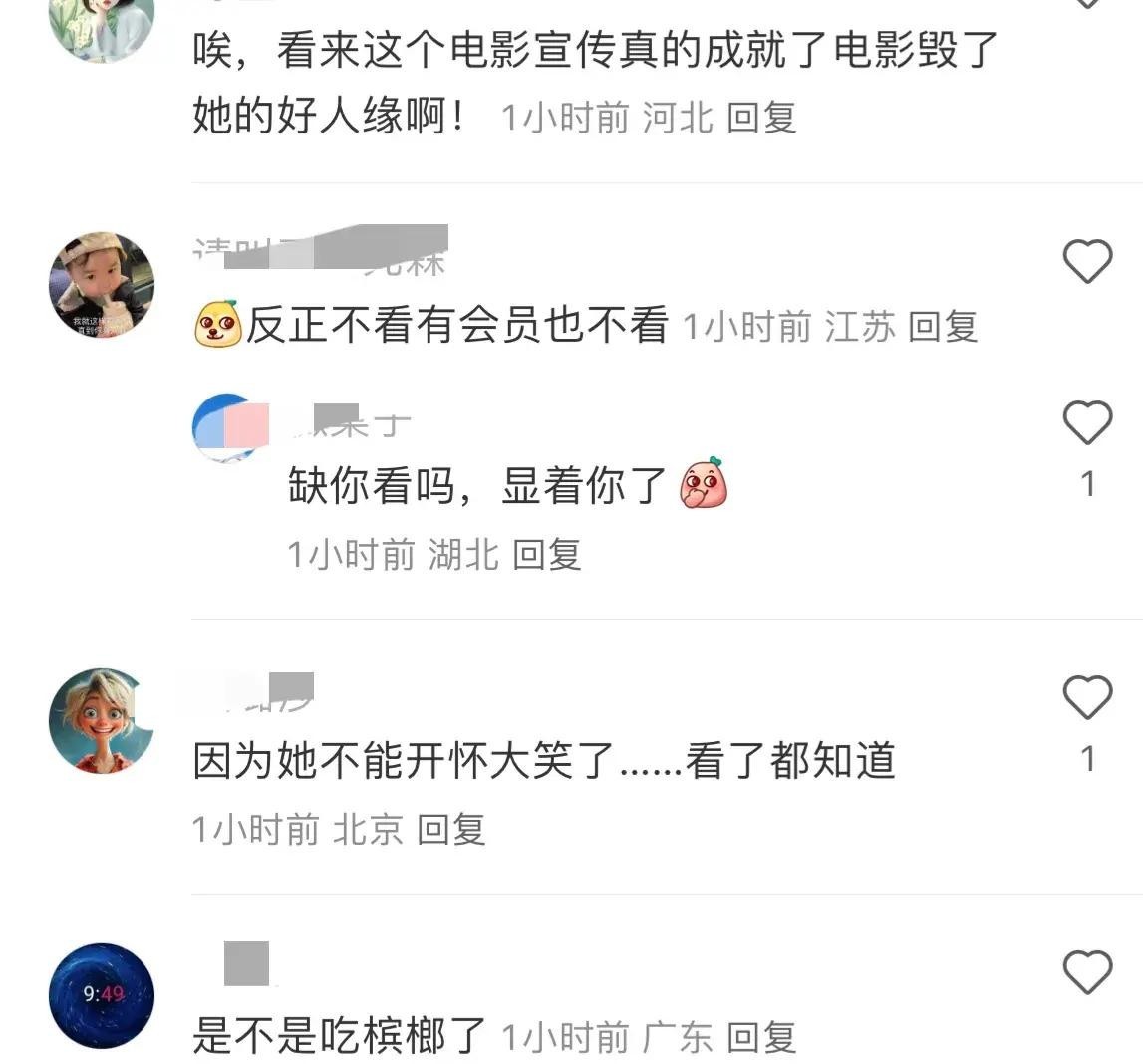Reply to the 湖北 user's comment
The height and width of the screenshot is (1064, 1143).
[546, 554]
